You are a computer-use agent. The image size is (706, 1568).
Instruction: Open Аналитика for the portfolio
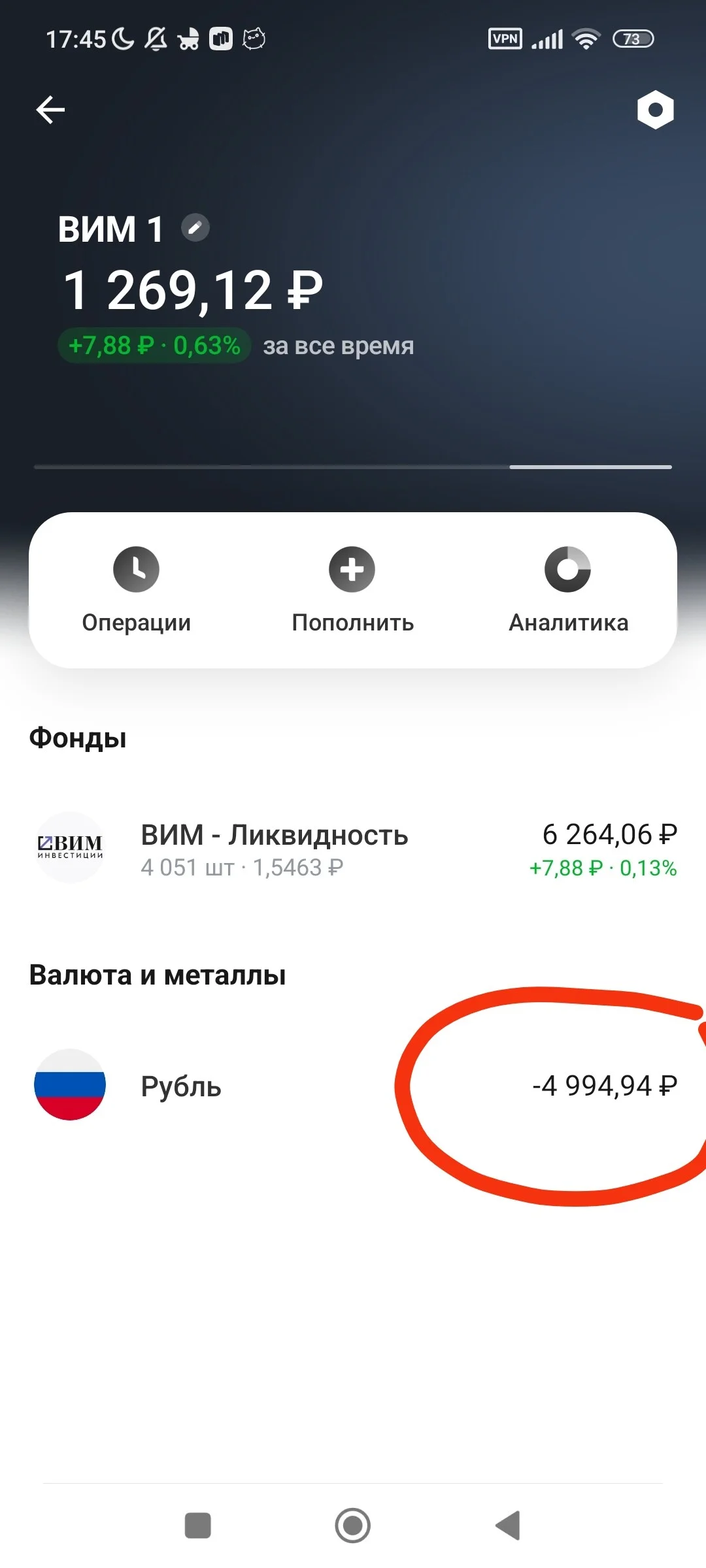(568, 590)
